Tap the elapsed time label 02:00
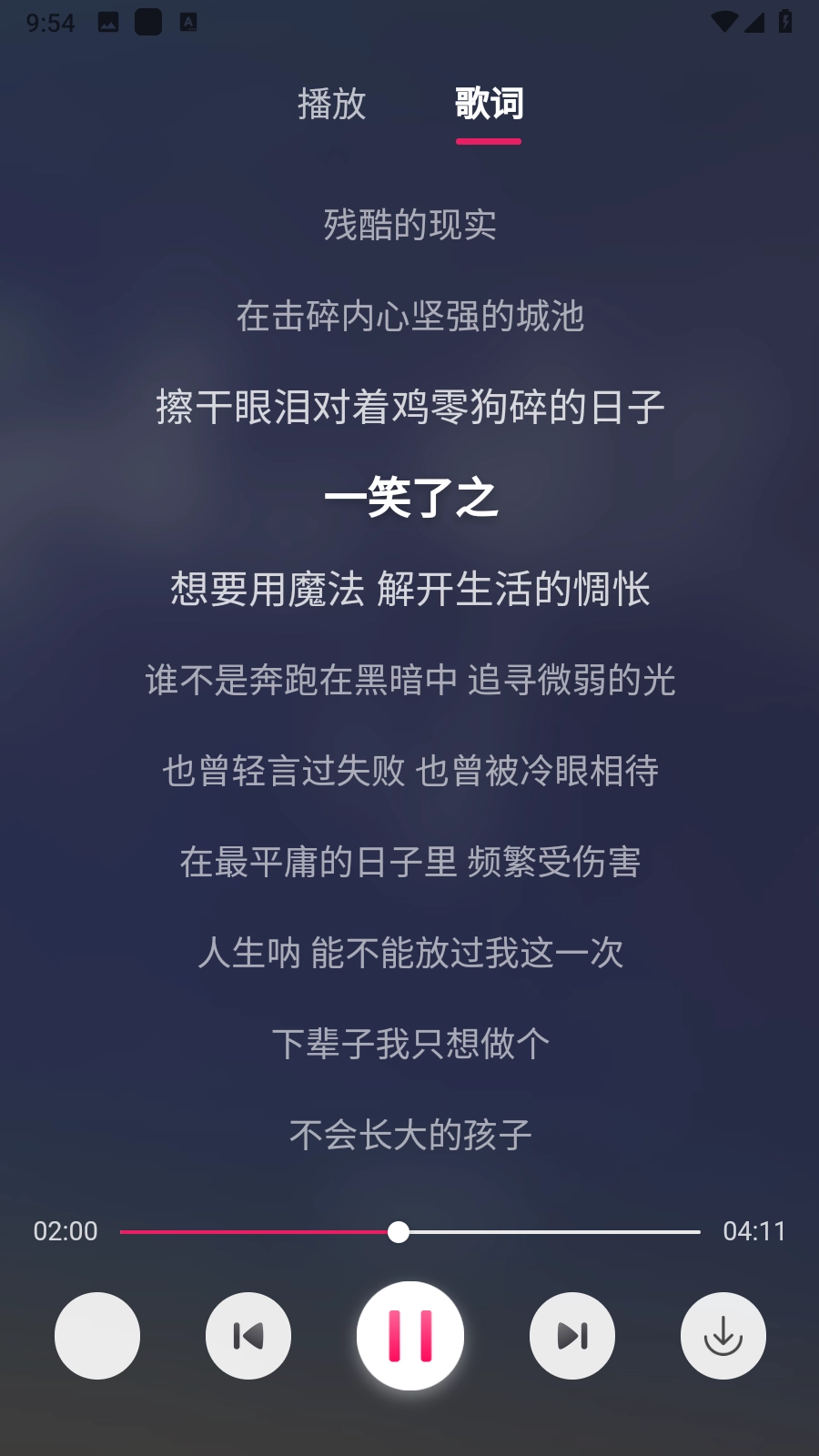Screen dimensions: 819x1456 (64, 1231)
